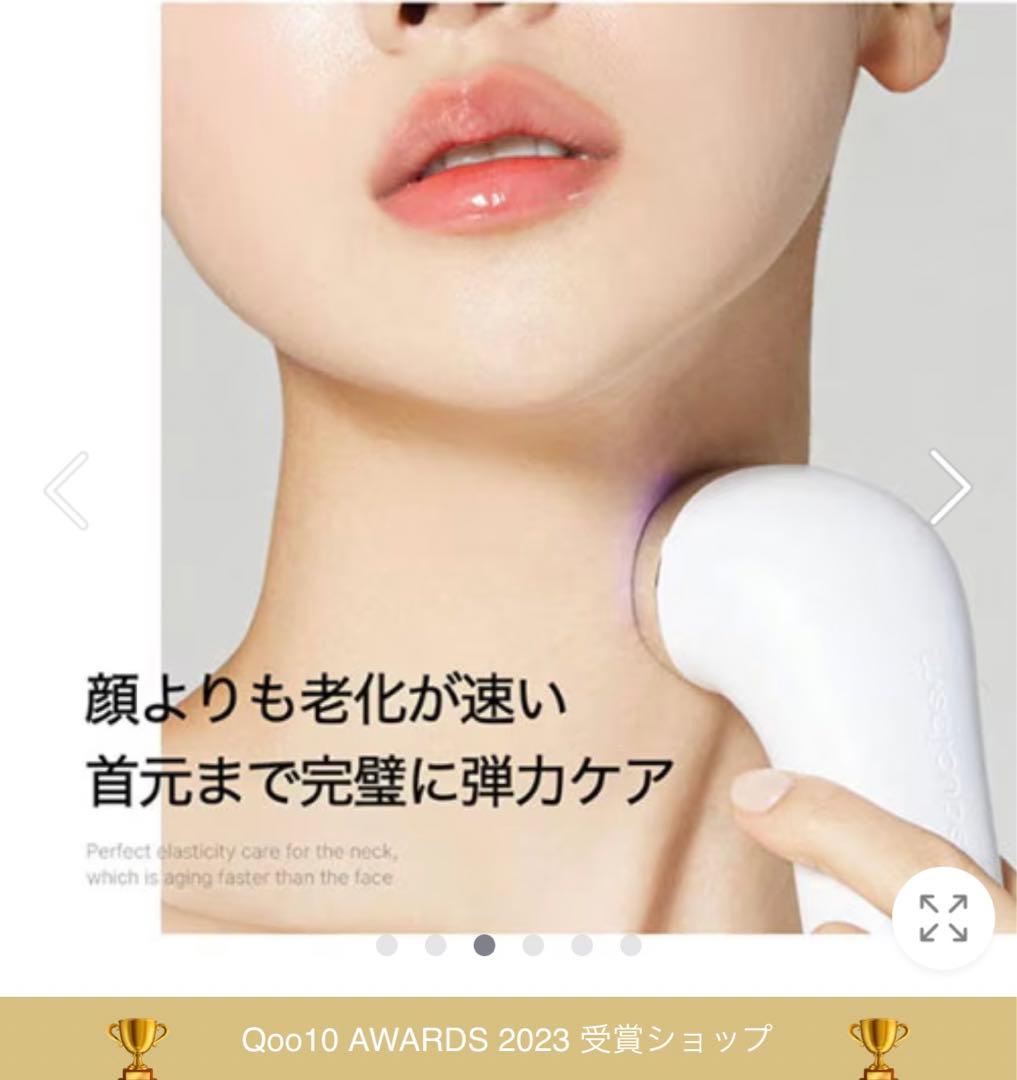Click the highlighted third pagination dot
The height and width of the screenshot is (1080, 1017).
[x=484, y=945]
